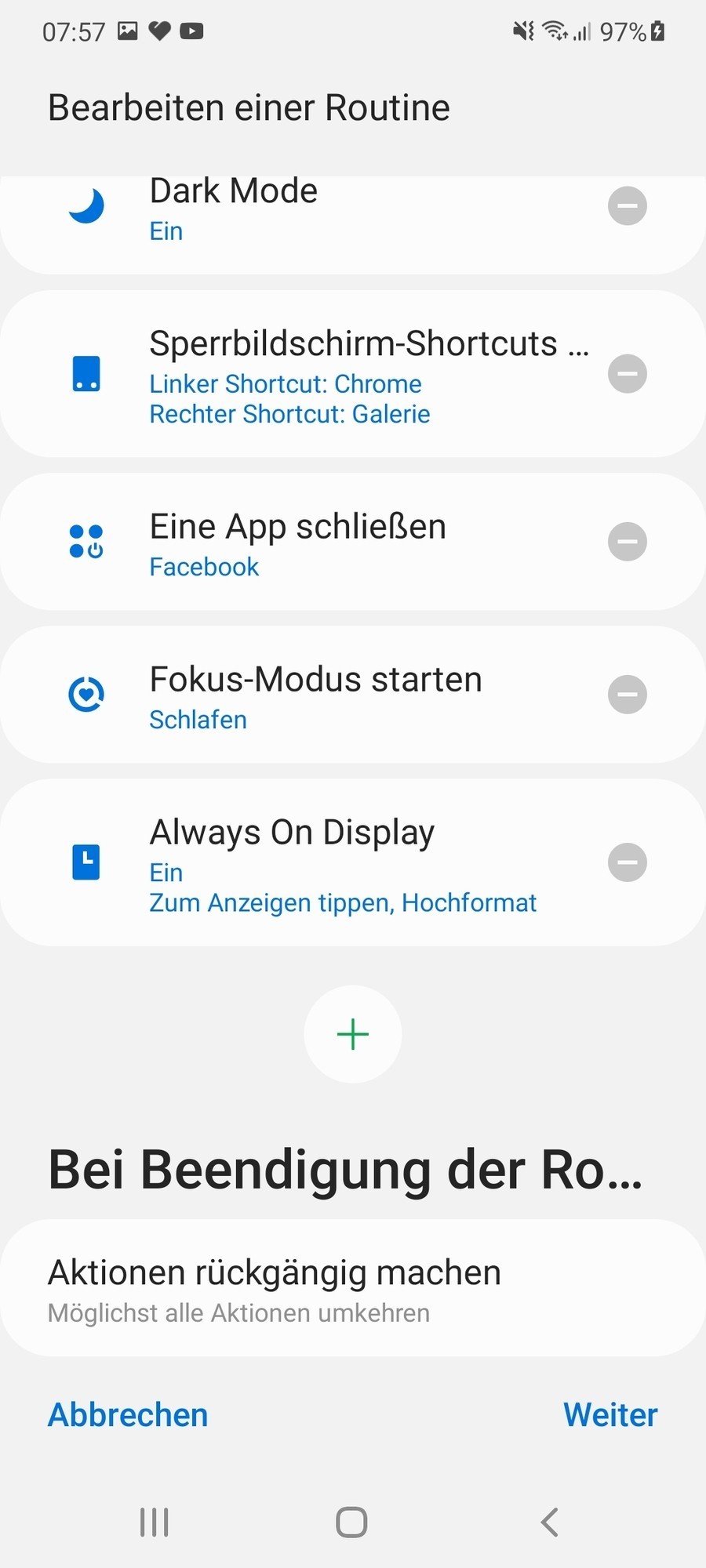Tap Abbrechen to cancel editing
Viewport: 706px width, 1568px height.
(128, 1415)
